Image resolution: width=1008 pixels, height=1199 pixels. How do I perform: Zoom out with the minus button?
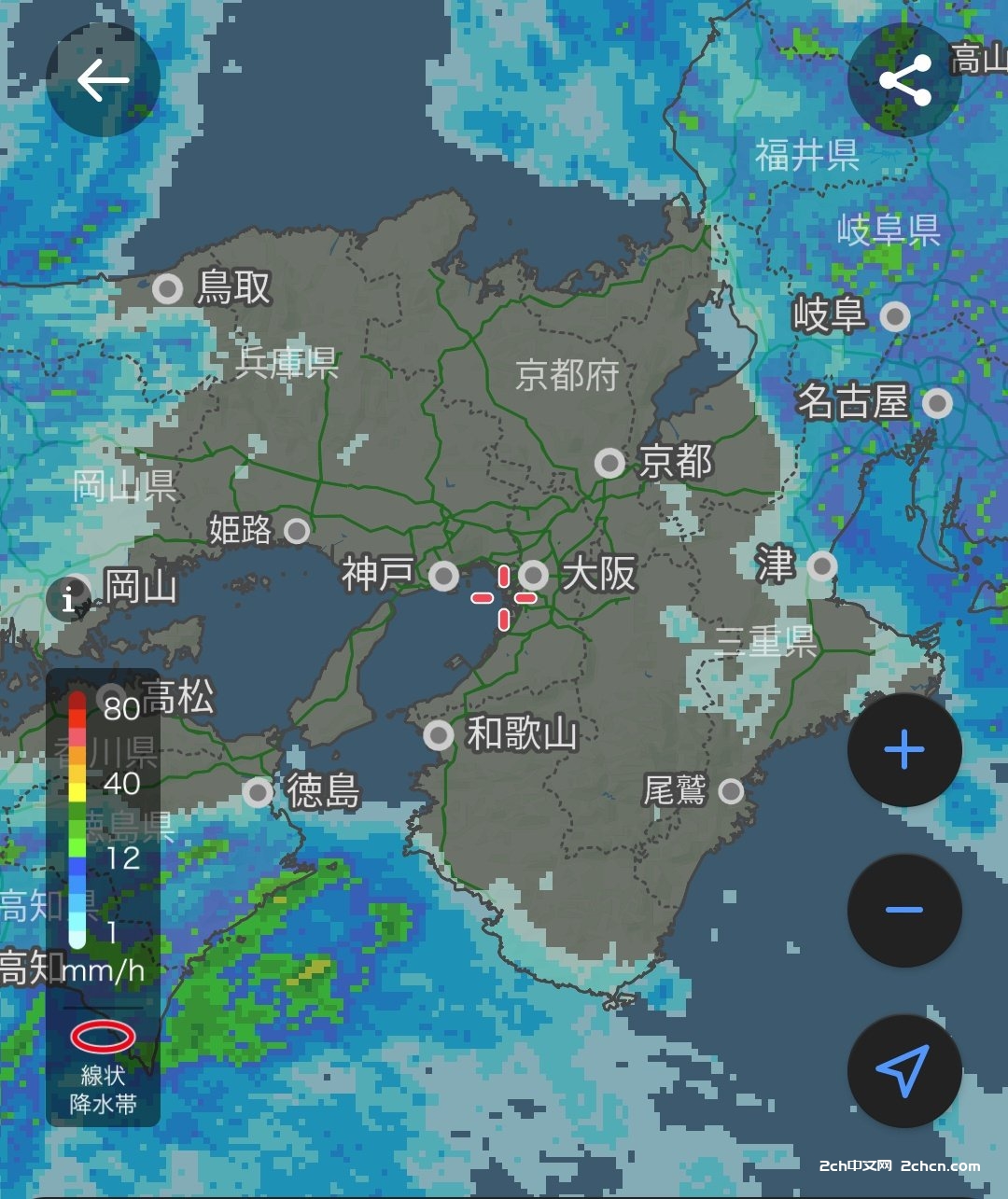click(x=903, y=910)
